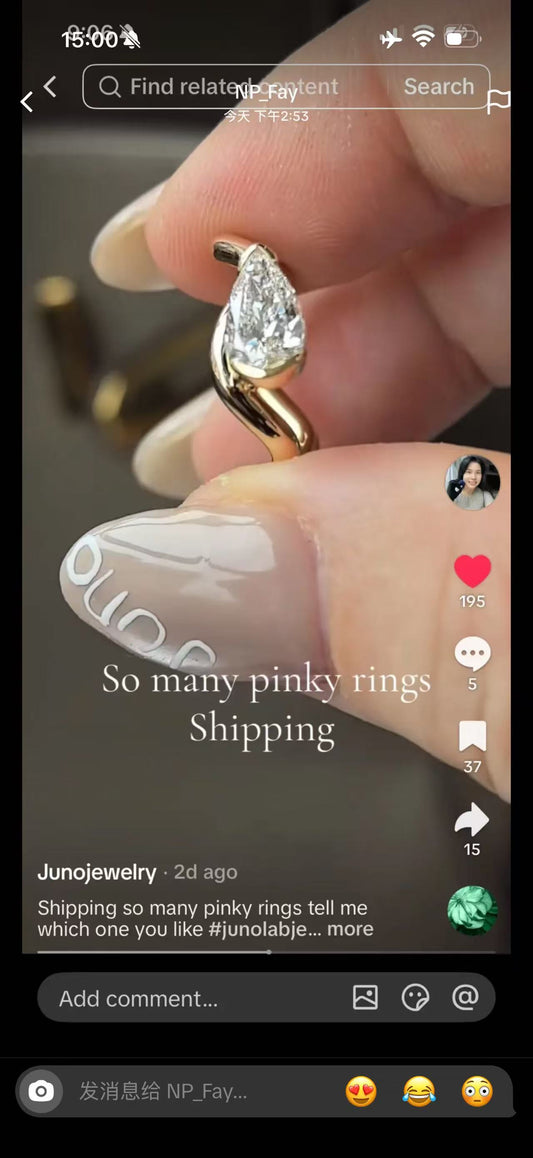The height and width of the screenshot is (1158, 533).
Task: Open the comments bubble showing 5
Action: (x=472, y=654)
